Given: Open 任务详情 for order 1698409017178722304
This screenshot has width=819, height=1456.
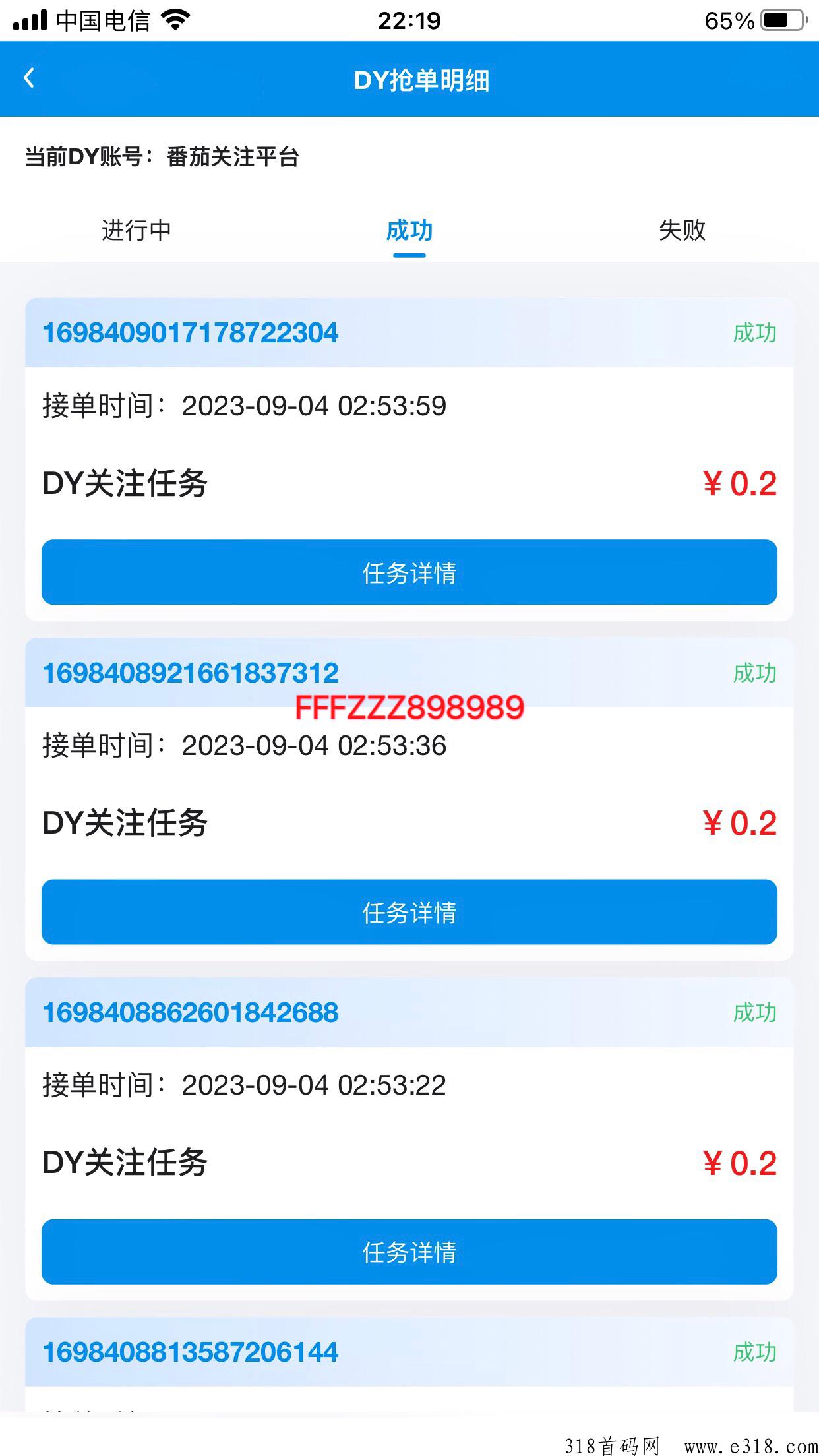Looking at the screenshot, I should point(409,572).
